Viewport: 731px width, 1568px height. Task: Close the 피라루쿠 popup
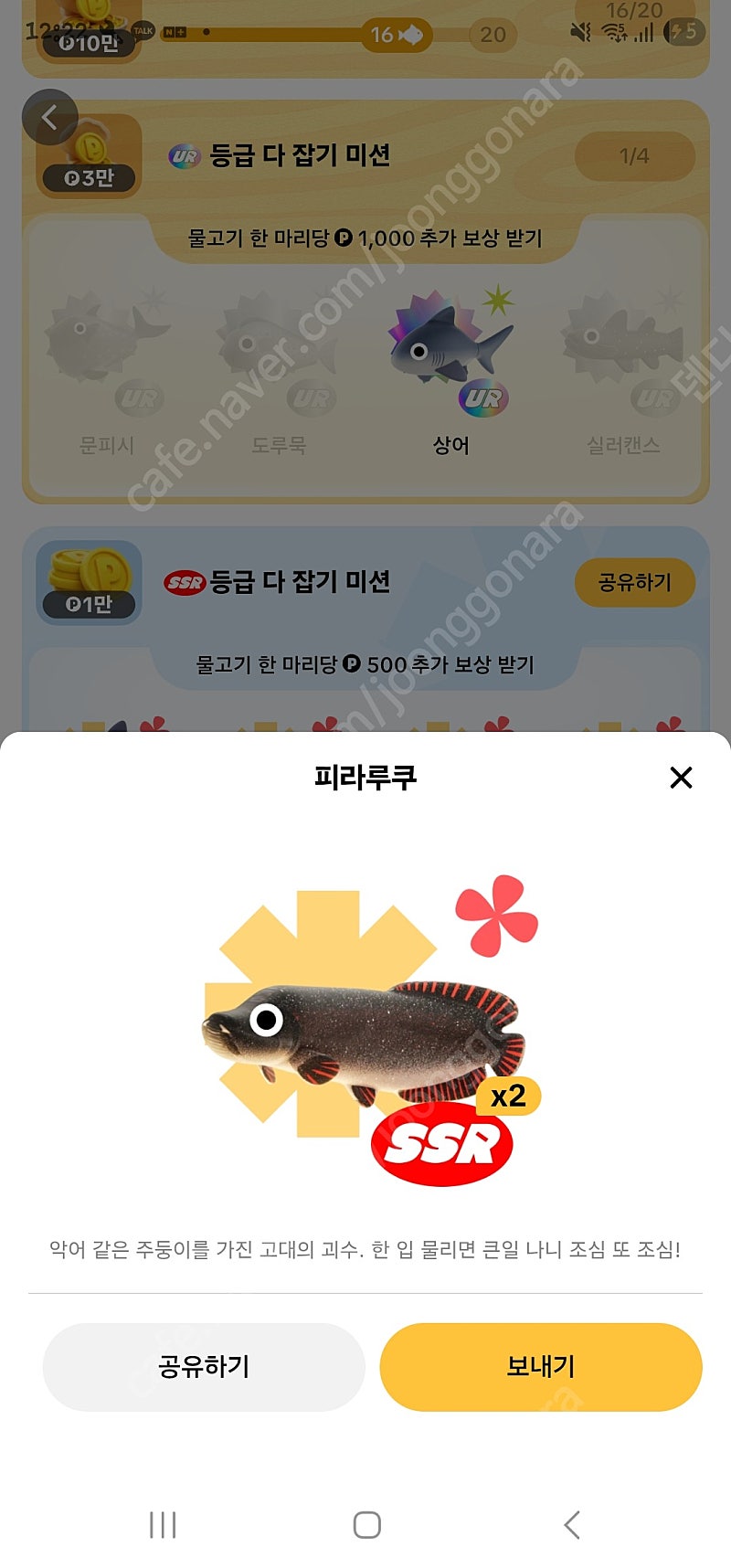pos(681,778)
